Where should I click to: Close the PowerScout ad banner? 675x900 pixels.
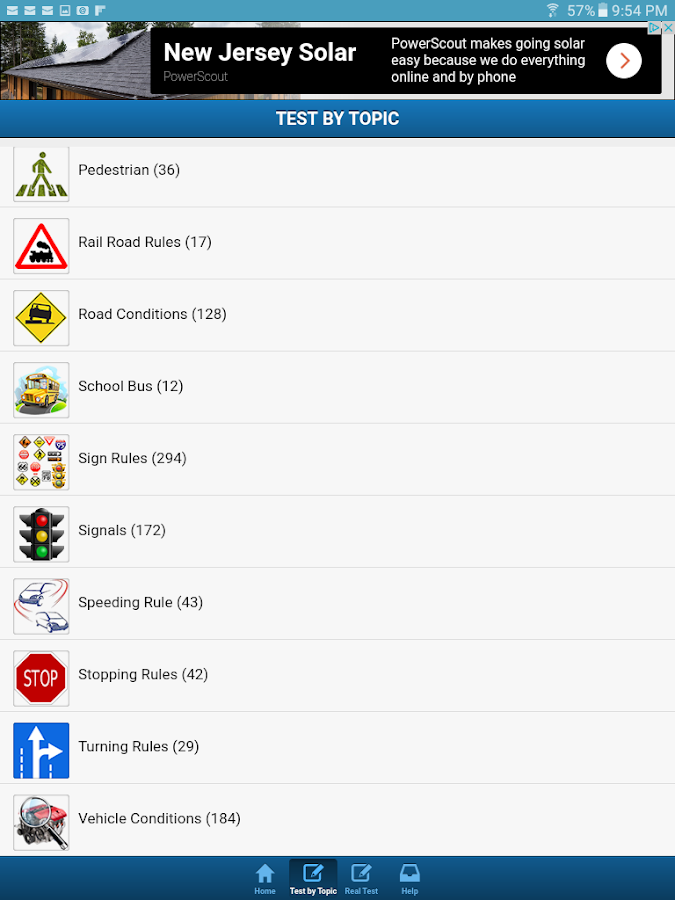(667, 28)
